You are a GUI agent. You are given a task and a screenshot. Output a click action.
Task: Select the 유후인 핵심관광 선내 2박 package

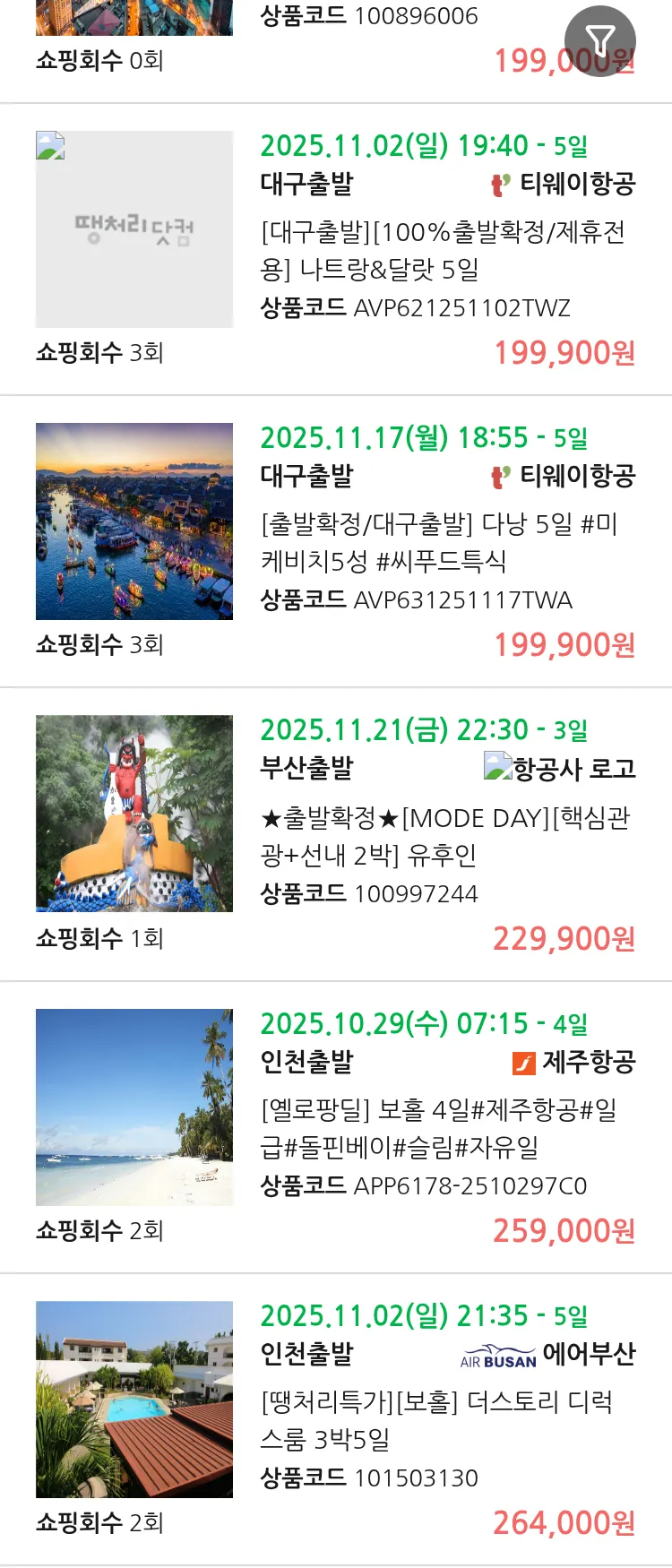tap(444, 836)
